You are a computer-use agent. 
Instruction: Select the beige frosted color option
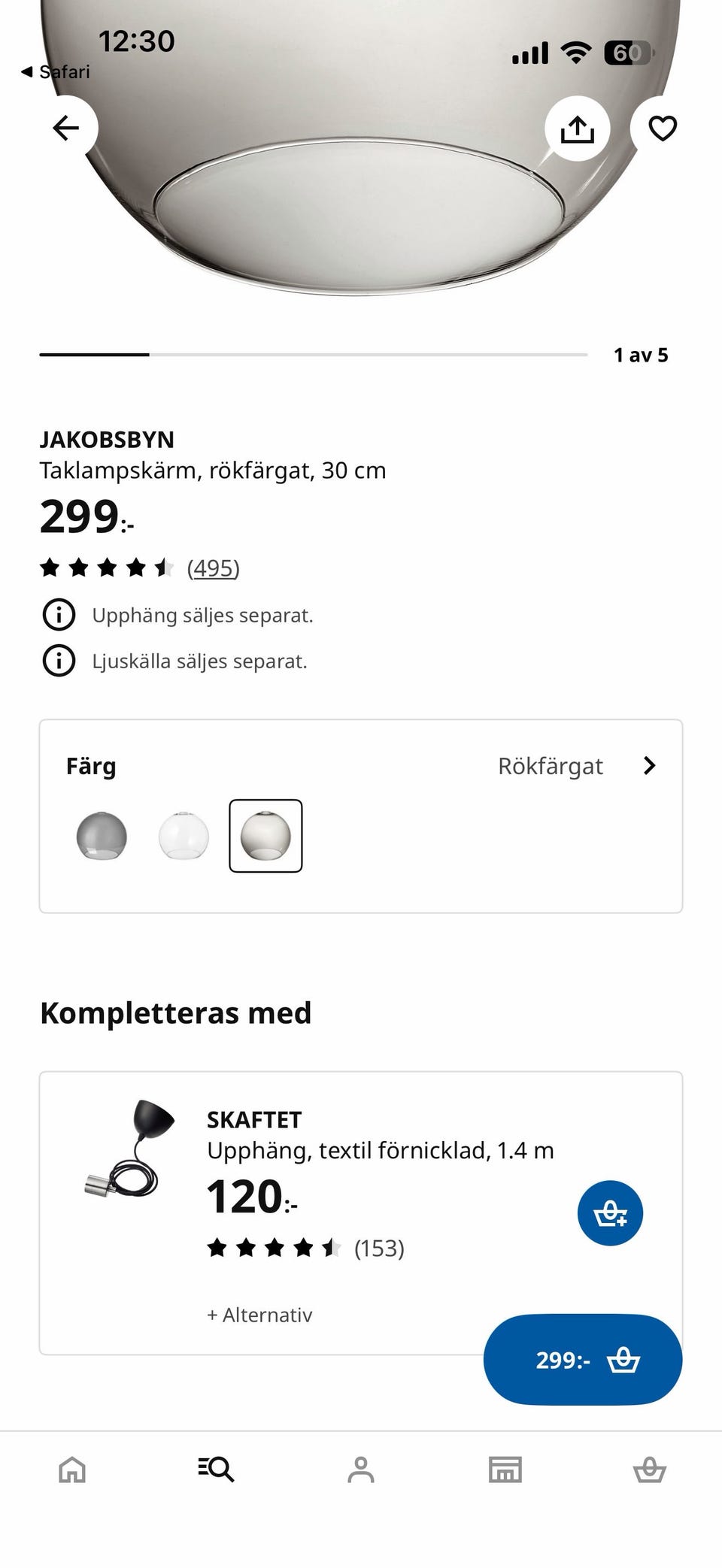point(266,835)
